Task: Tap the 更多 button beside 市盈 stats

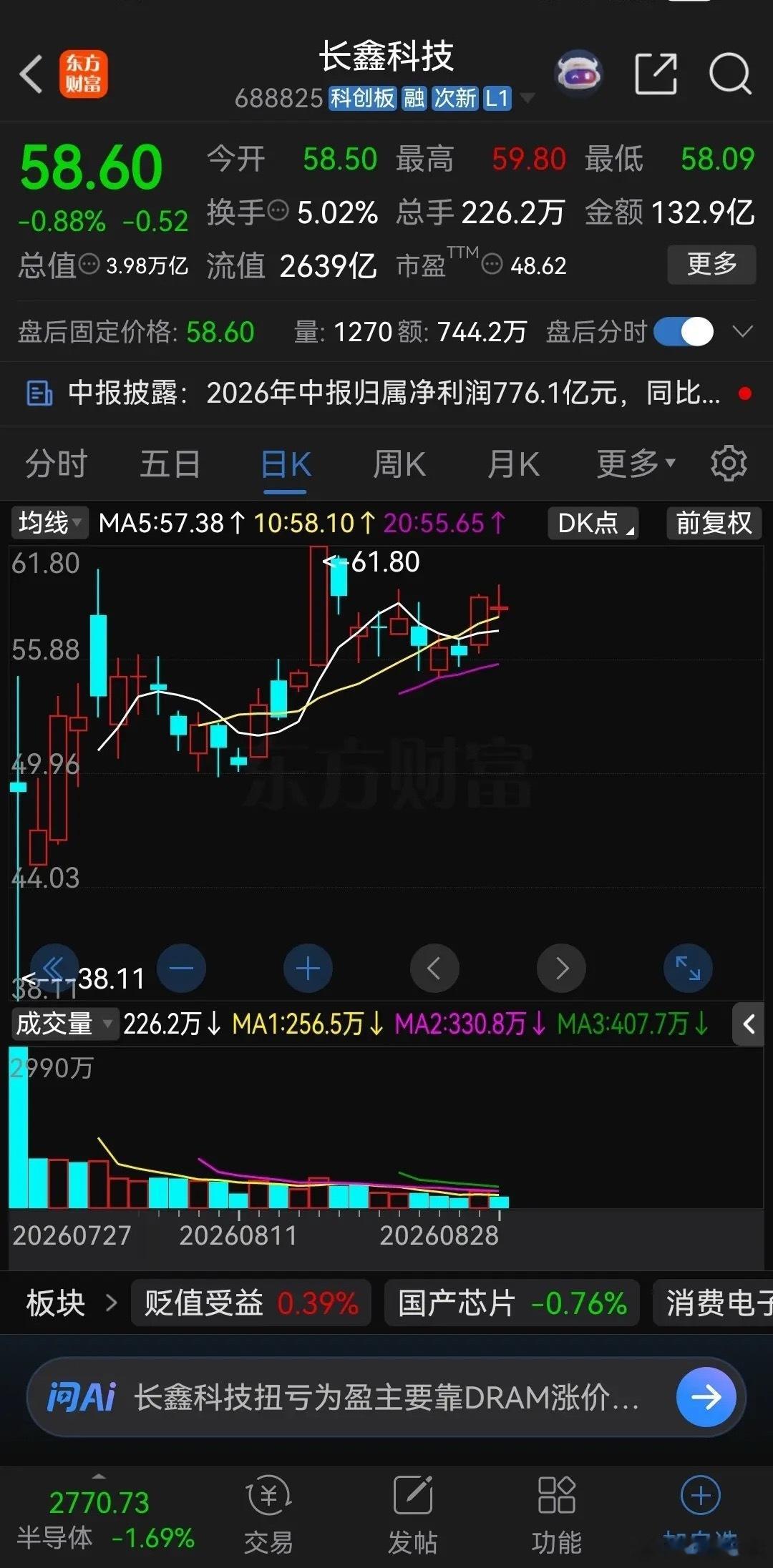Action: [711, 265]
